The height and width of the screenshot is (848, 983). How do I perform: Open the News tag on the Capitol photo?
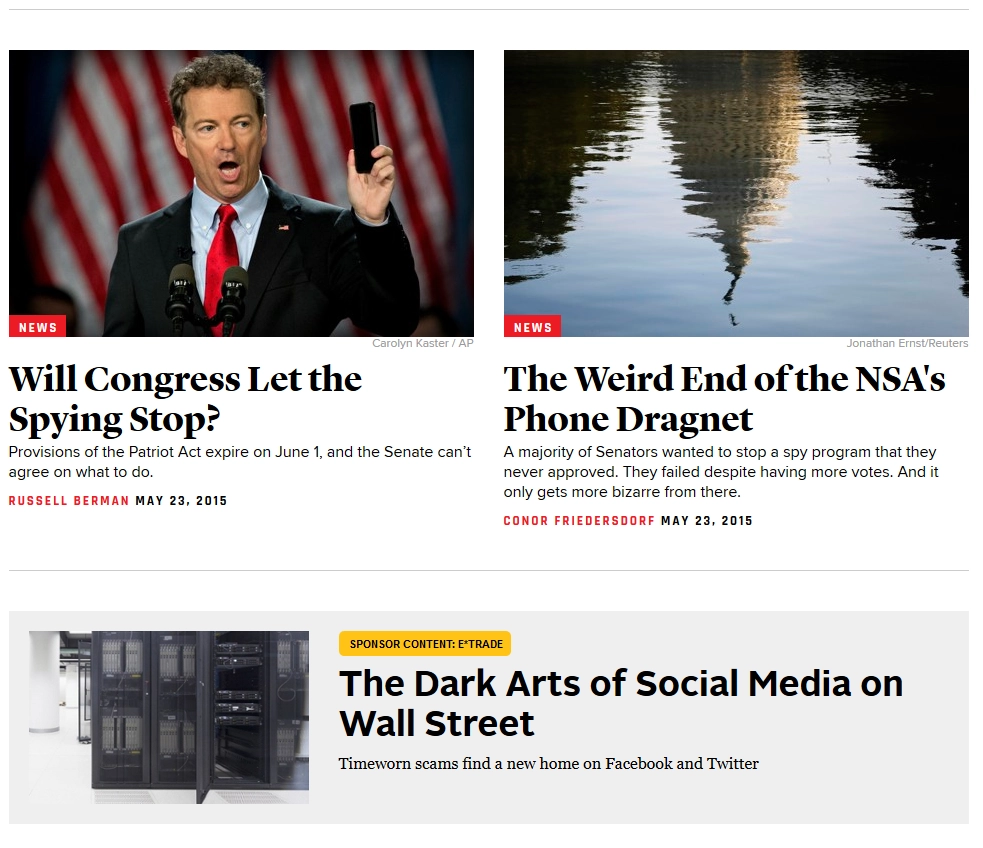pos(532,327)
